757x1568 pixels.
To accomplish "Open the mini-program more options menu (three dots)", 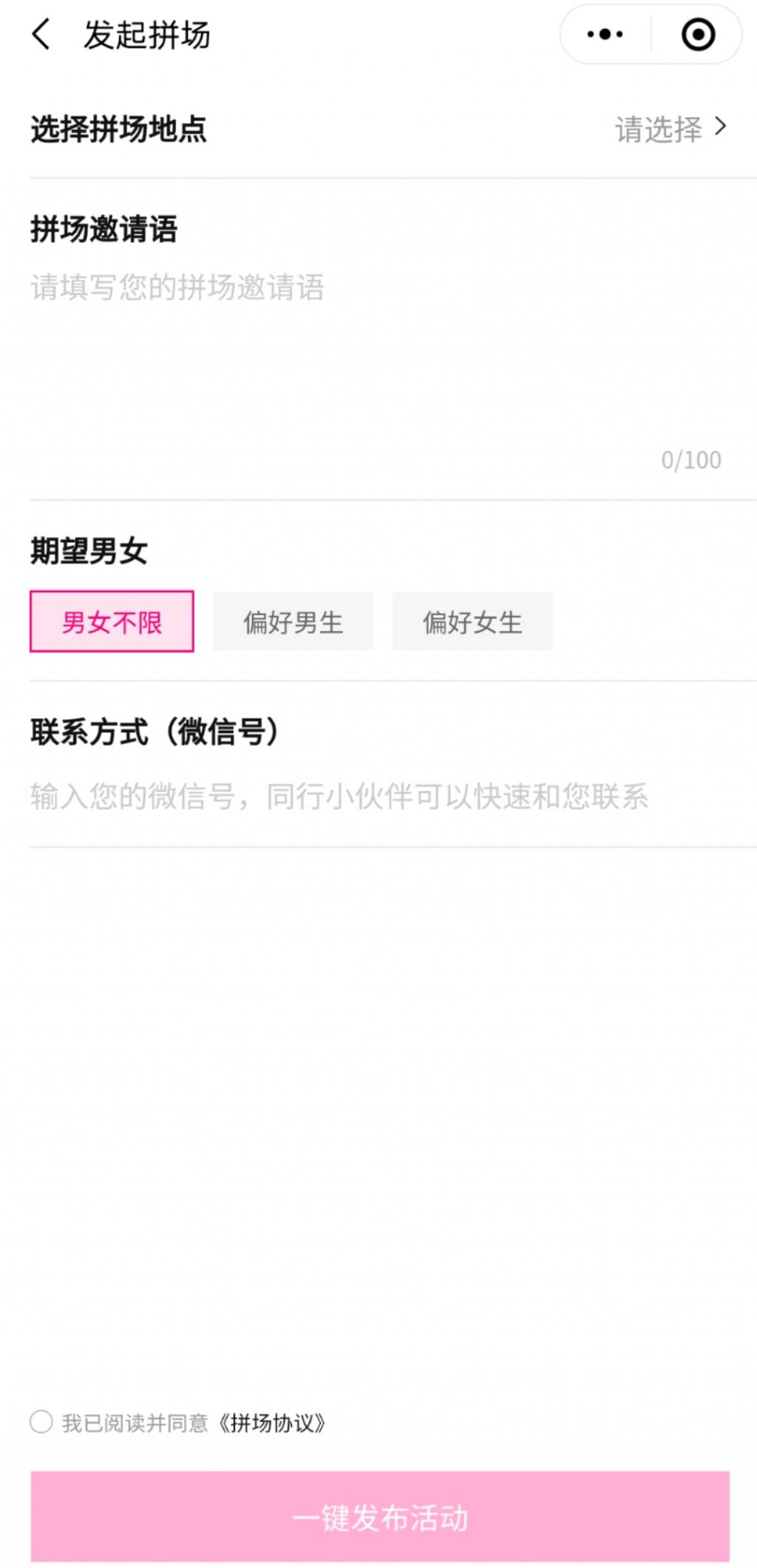I will (604, 33).
